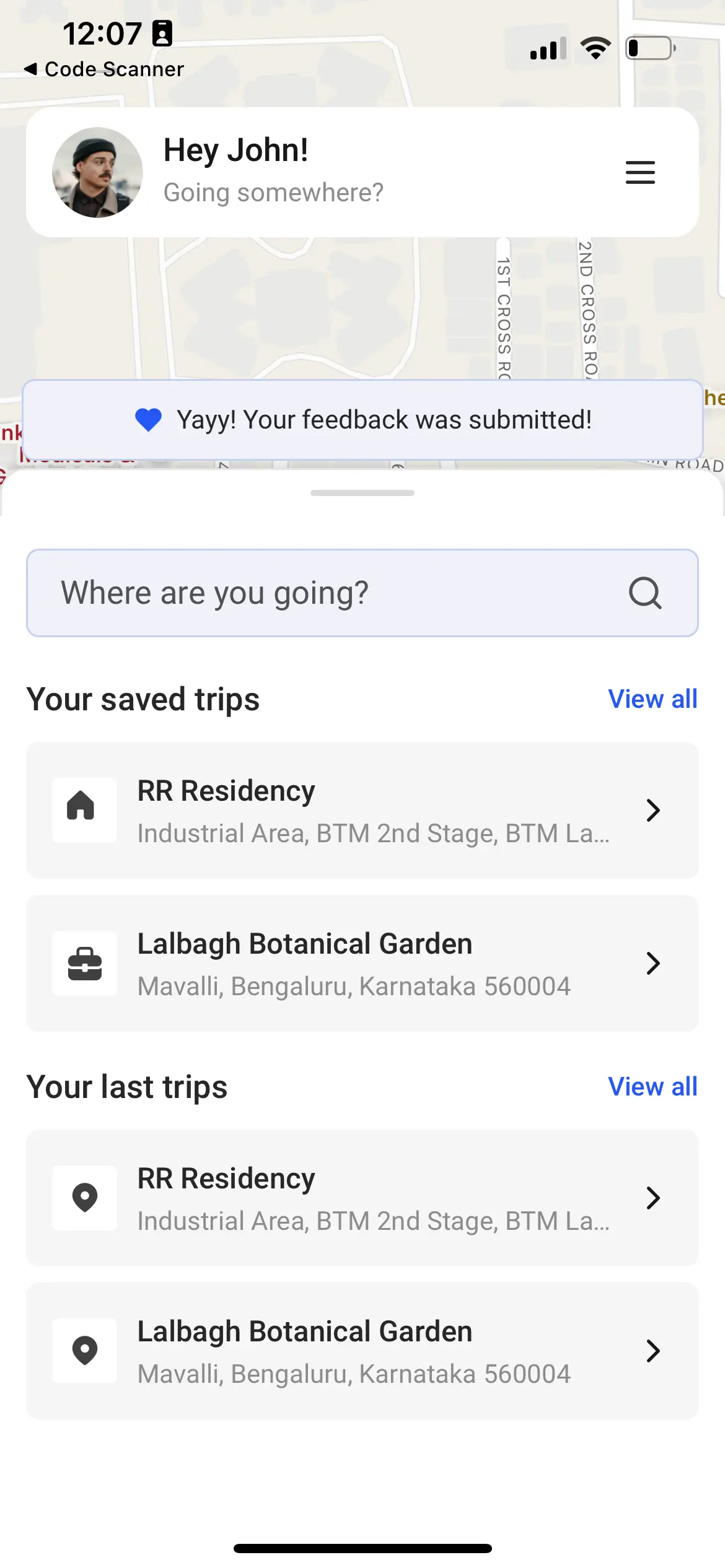Tap the search magnifier icon
725x1568 pixels.
click(x=644, y=593)
